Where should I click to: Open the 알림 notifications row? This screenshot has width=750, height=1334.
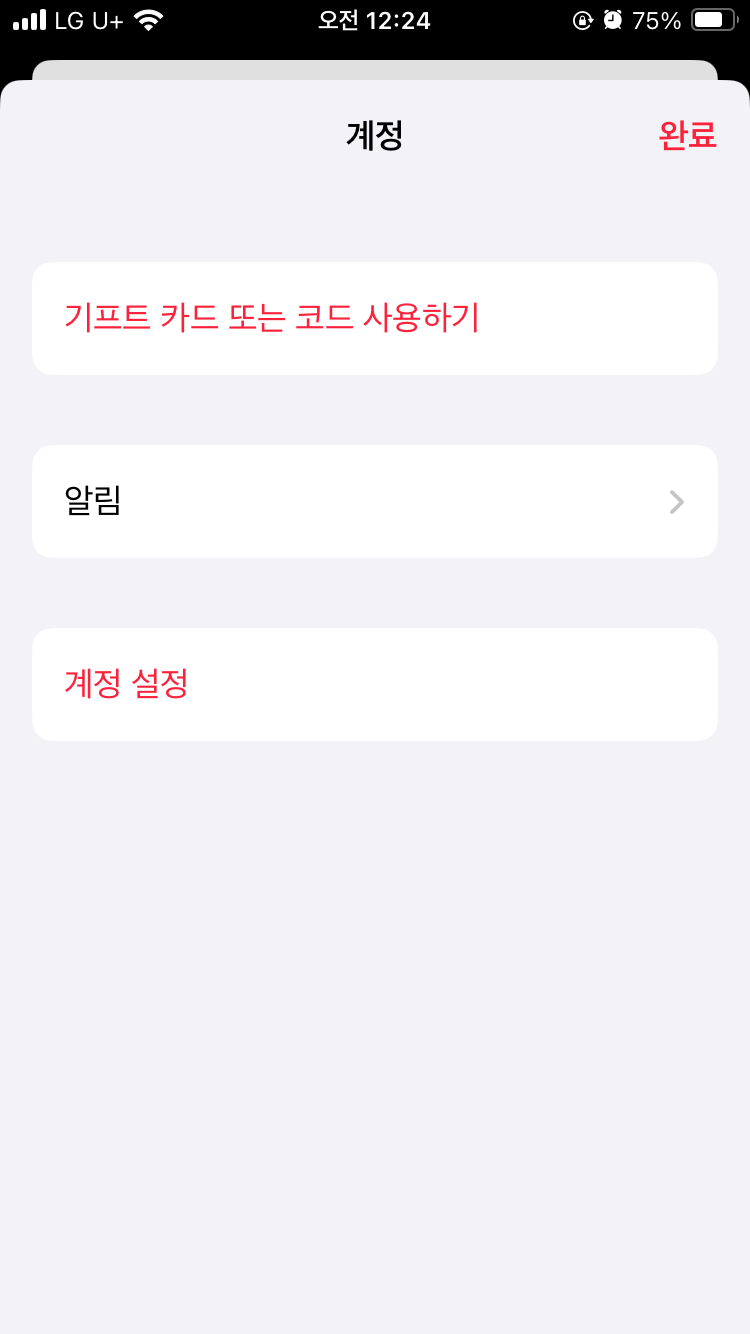point(375,501)
